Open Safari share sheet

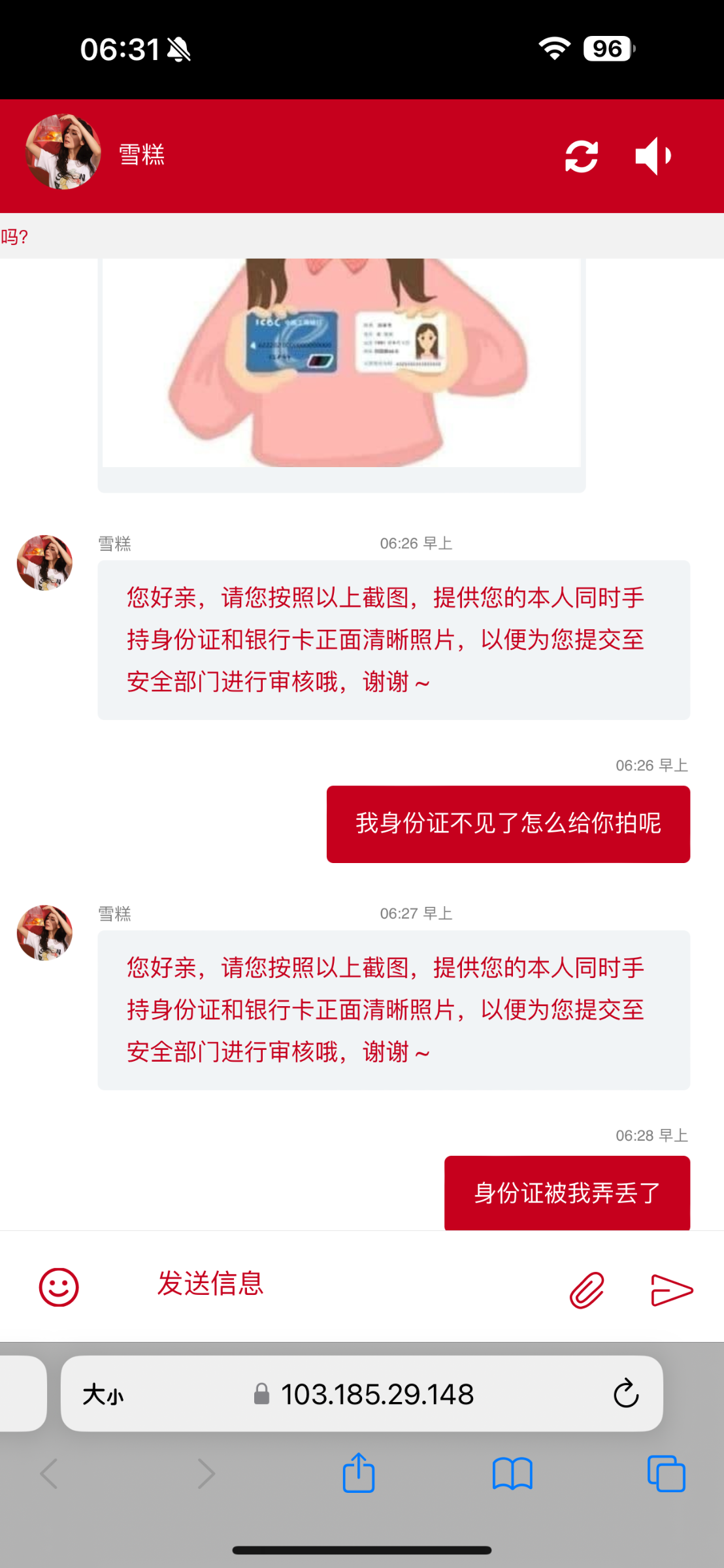(x=357, y=1473)
